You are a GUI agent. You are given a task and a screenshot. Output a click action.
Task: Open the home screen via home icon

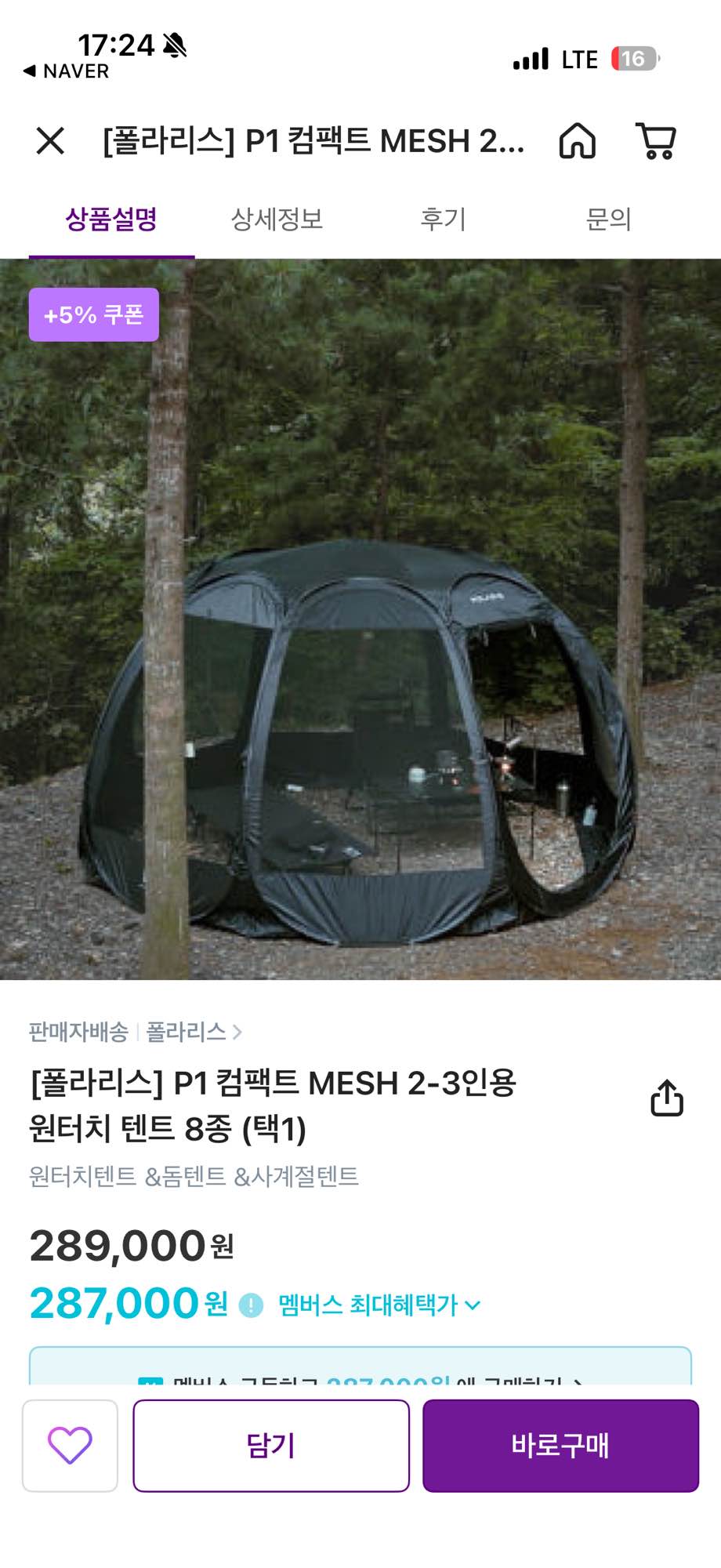pos(577,143)
